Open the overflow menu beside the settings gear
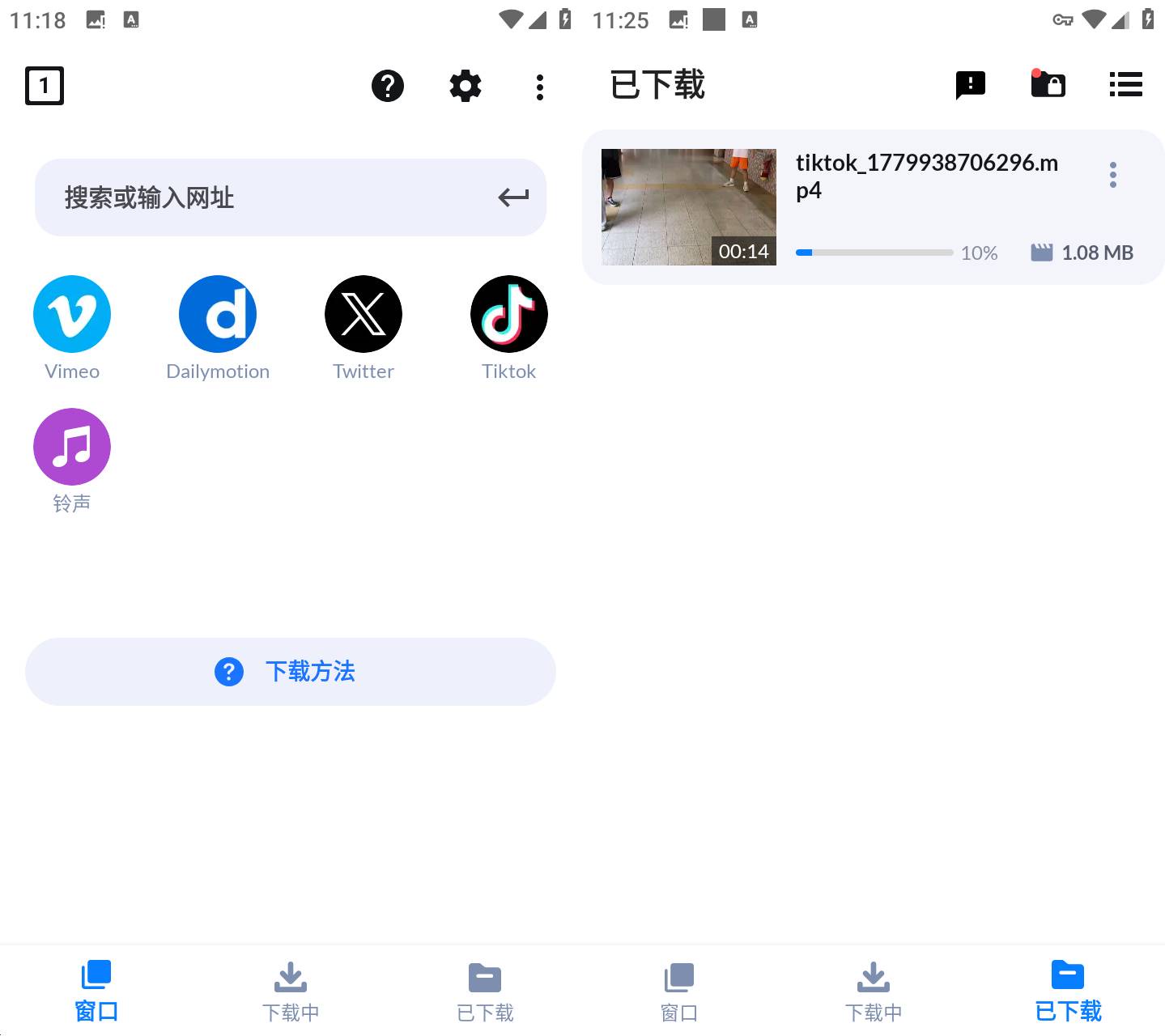 [540, 87]
